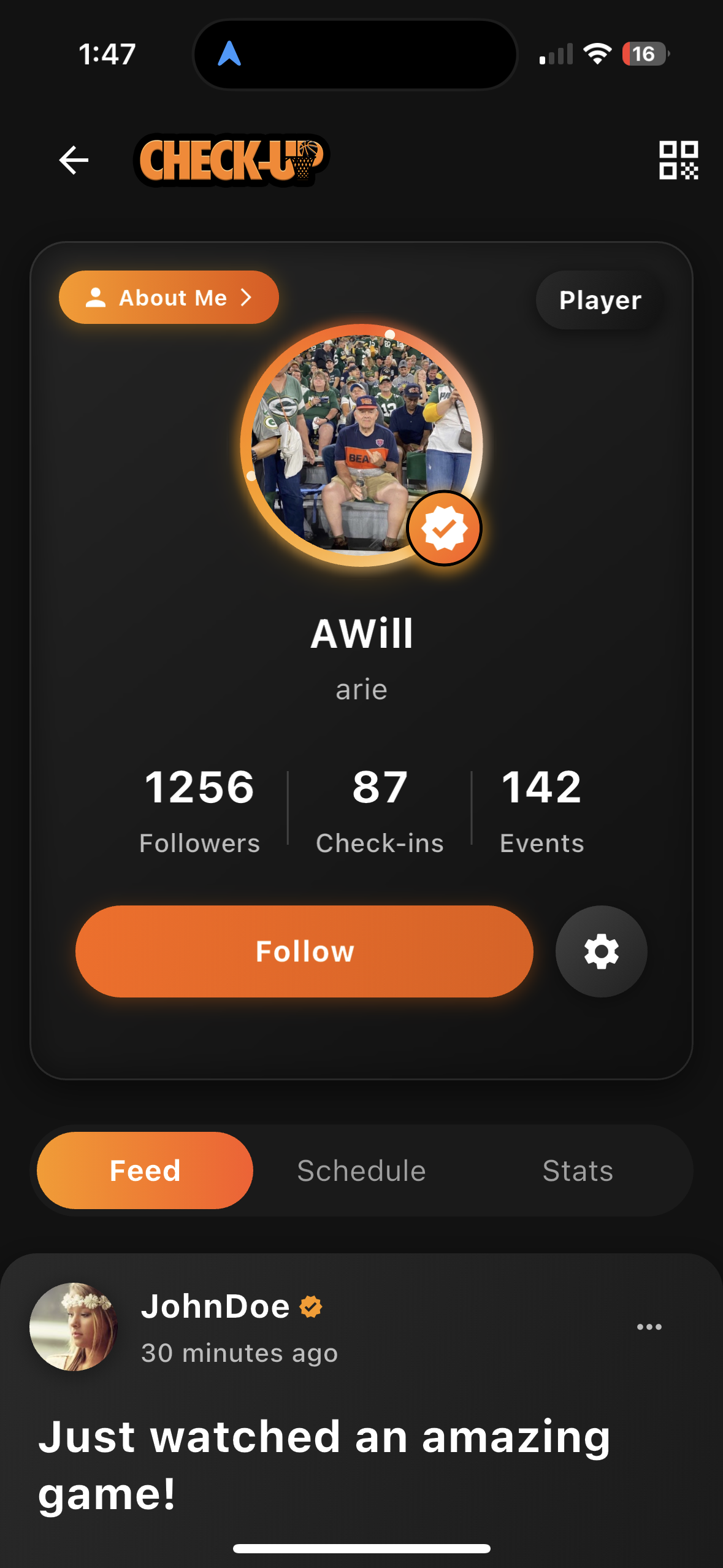Switch to the Schedule tab
Viewport: 723px width, 1568px height.
pos(361,1170)
